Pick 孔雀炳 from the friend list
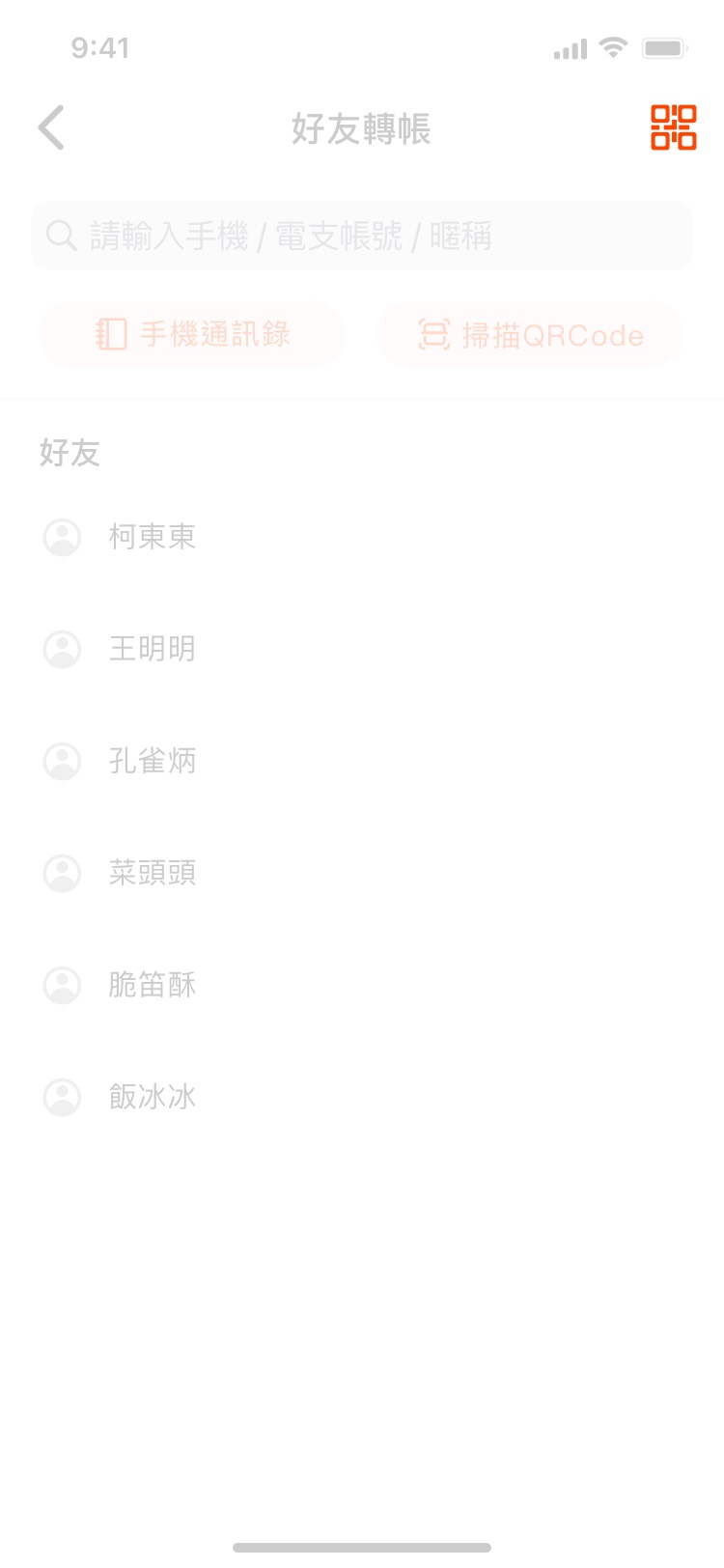 pyautogui.click(x=362, y=761)
